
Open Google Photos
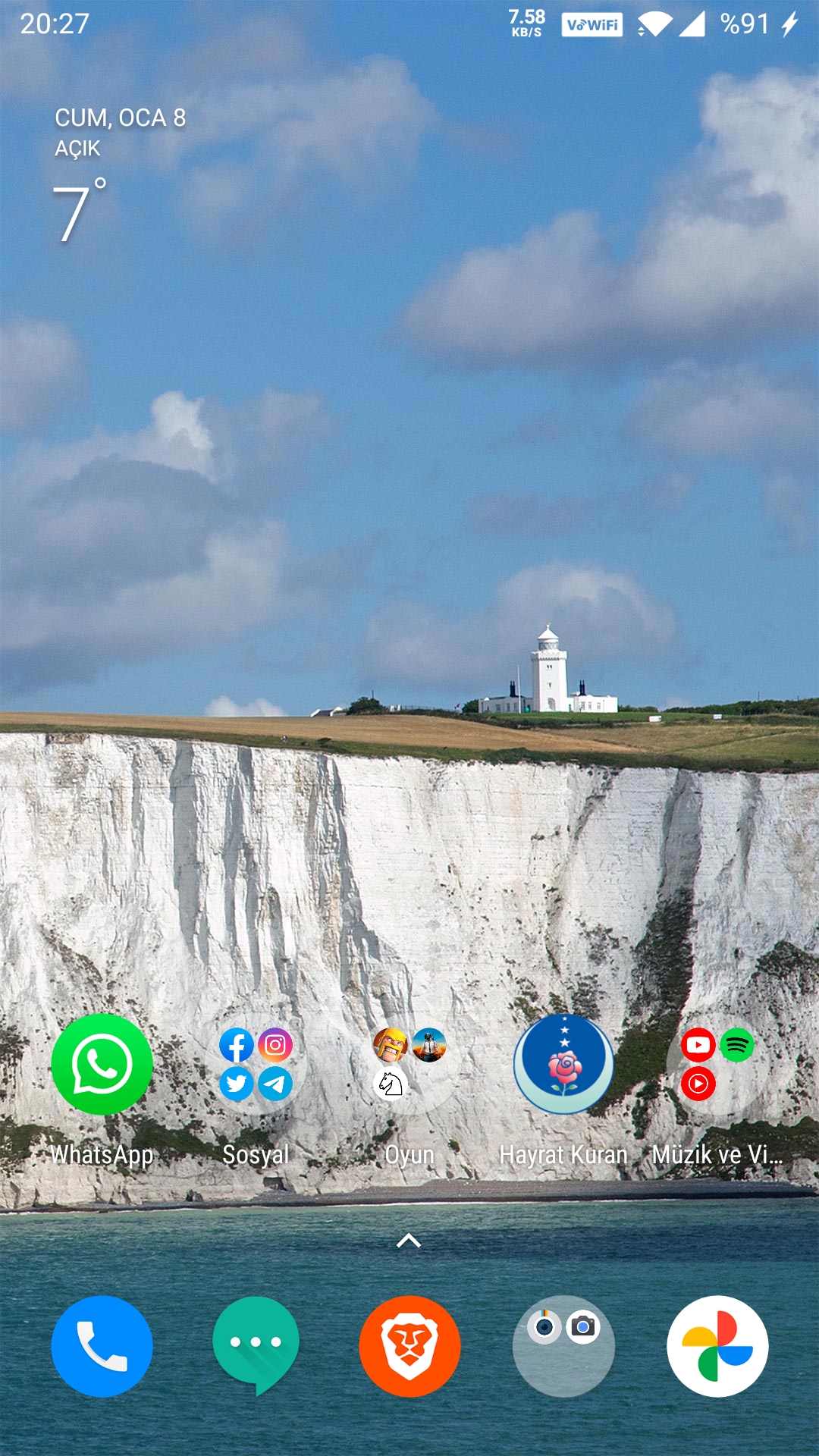point(717,1346)
